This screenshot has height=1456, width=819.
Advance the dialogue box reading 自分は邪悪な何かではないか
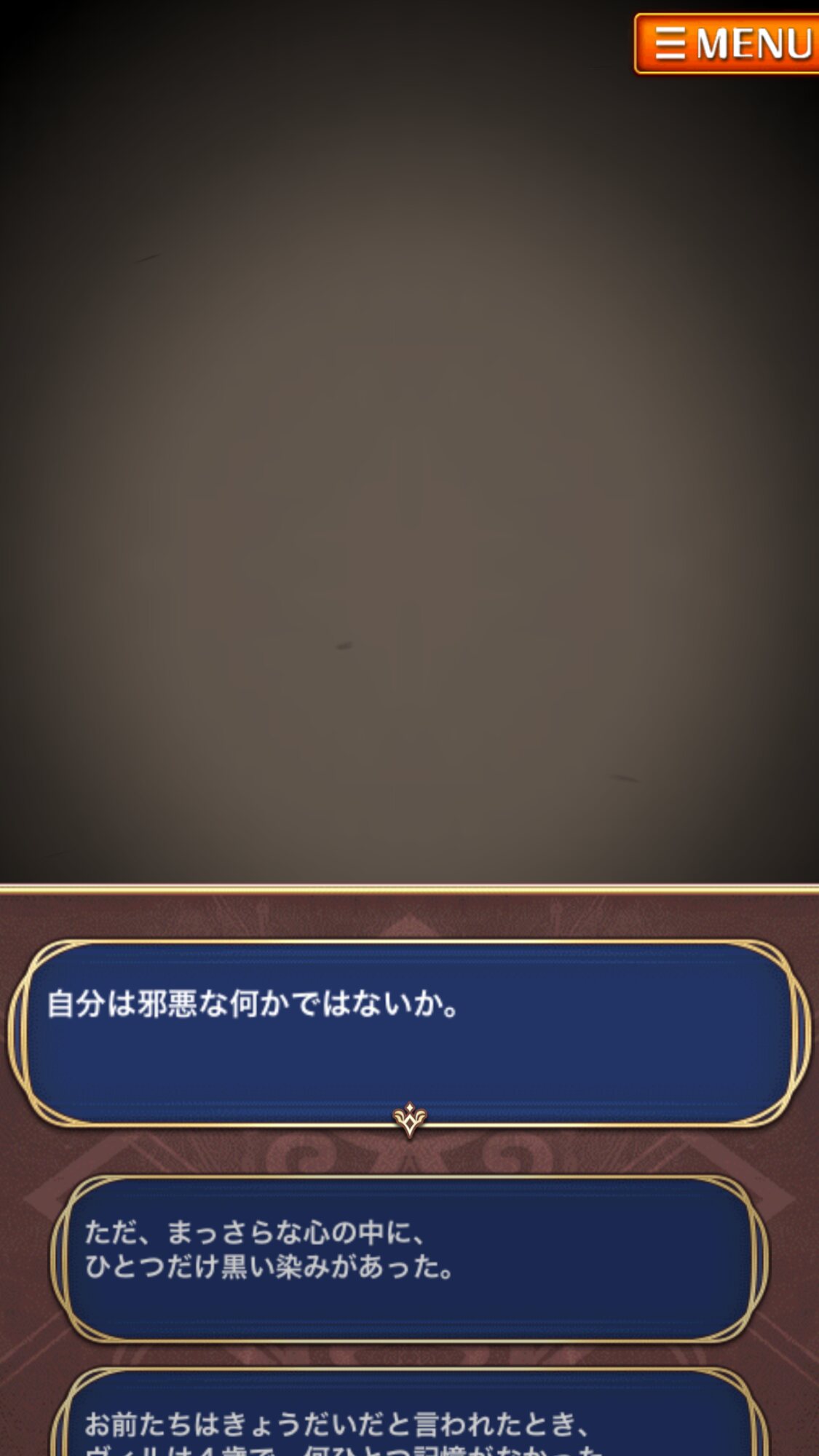[409, 1034]
